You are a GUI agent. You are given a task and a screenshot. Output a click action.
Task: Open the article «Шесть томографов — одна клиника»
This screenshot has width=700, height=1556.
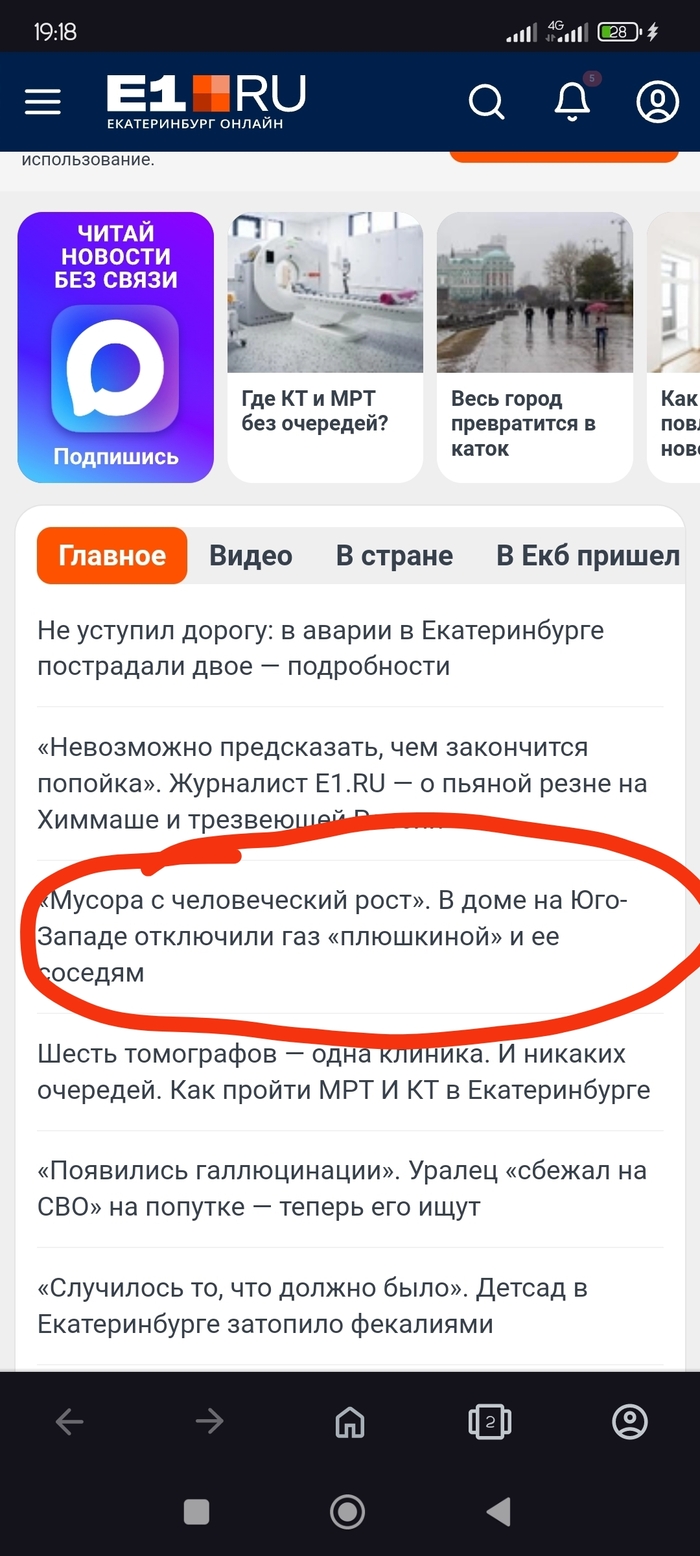pos(343,1071)
